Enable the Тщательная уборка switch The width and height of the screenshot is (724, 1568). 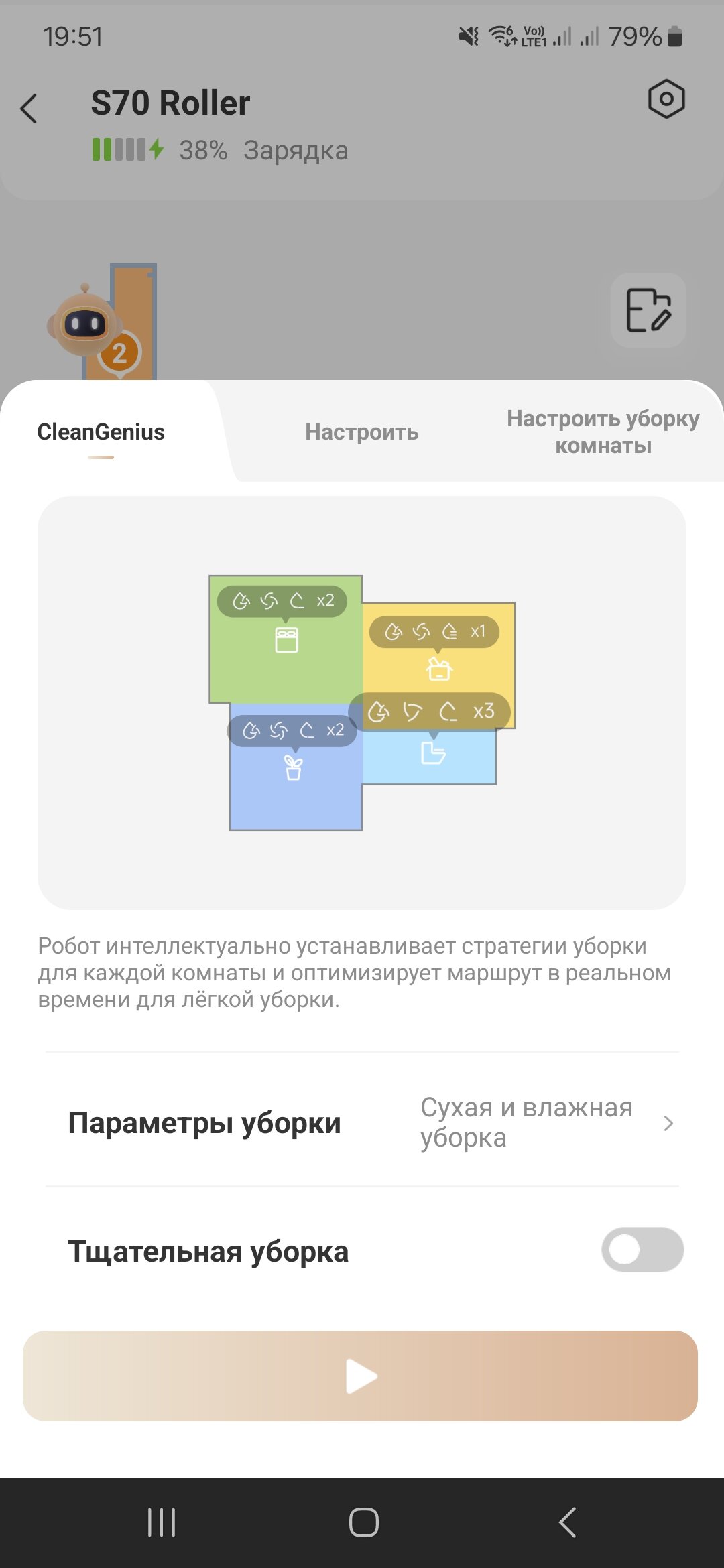642,1250
